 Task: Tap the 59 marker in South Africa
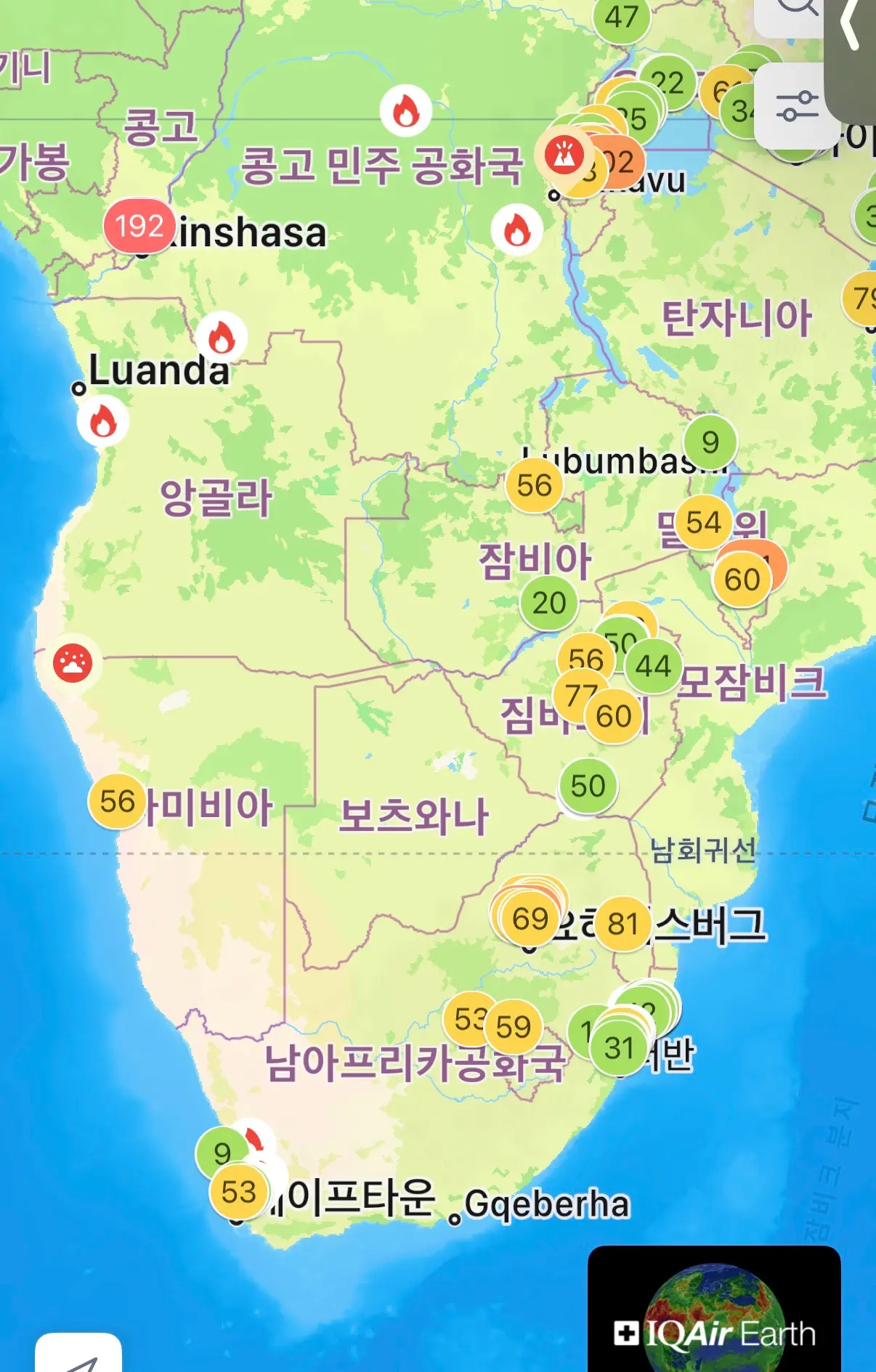point(513,1027)
